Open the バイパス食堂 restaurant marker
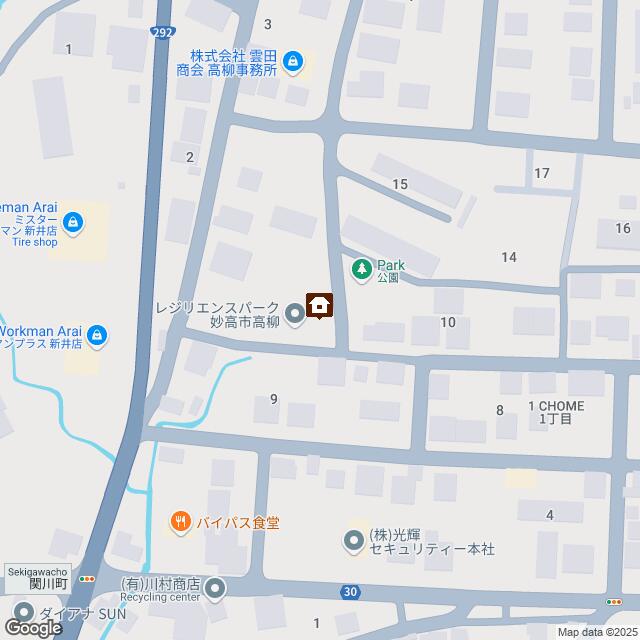This screenshot has height=640, width=640. point(180,520)
